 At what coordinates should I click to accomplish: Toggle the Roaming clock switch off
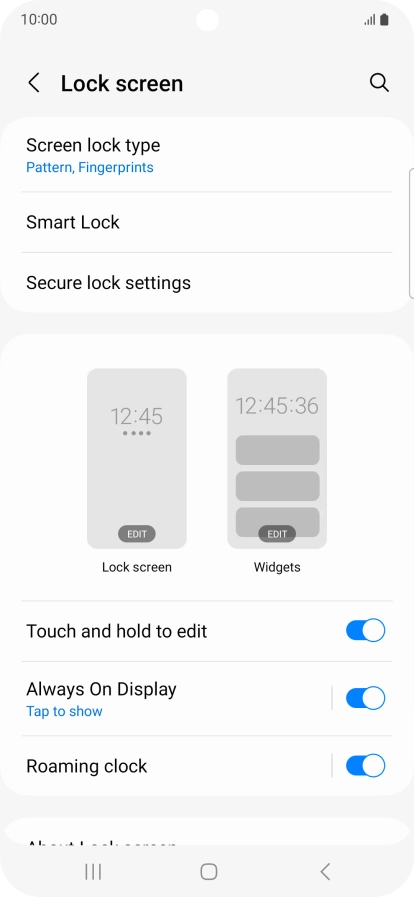pos(365,765)
